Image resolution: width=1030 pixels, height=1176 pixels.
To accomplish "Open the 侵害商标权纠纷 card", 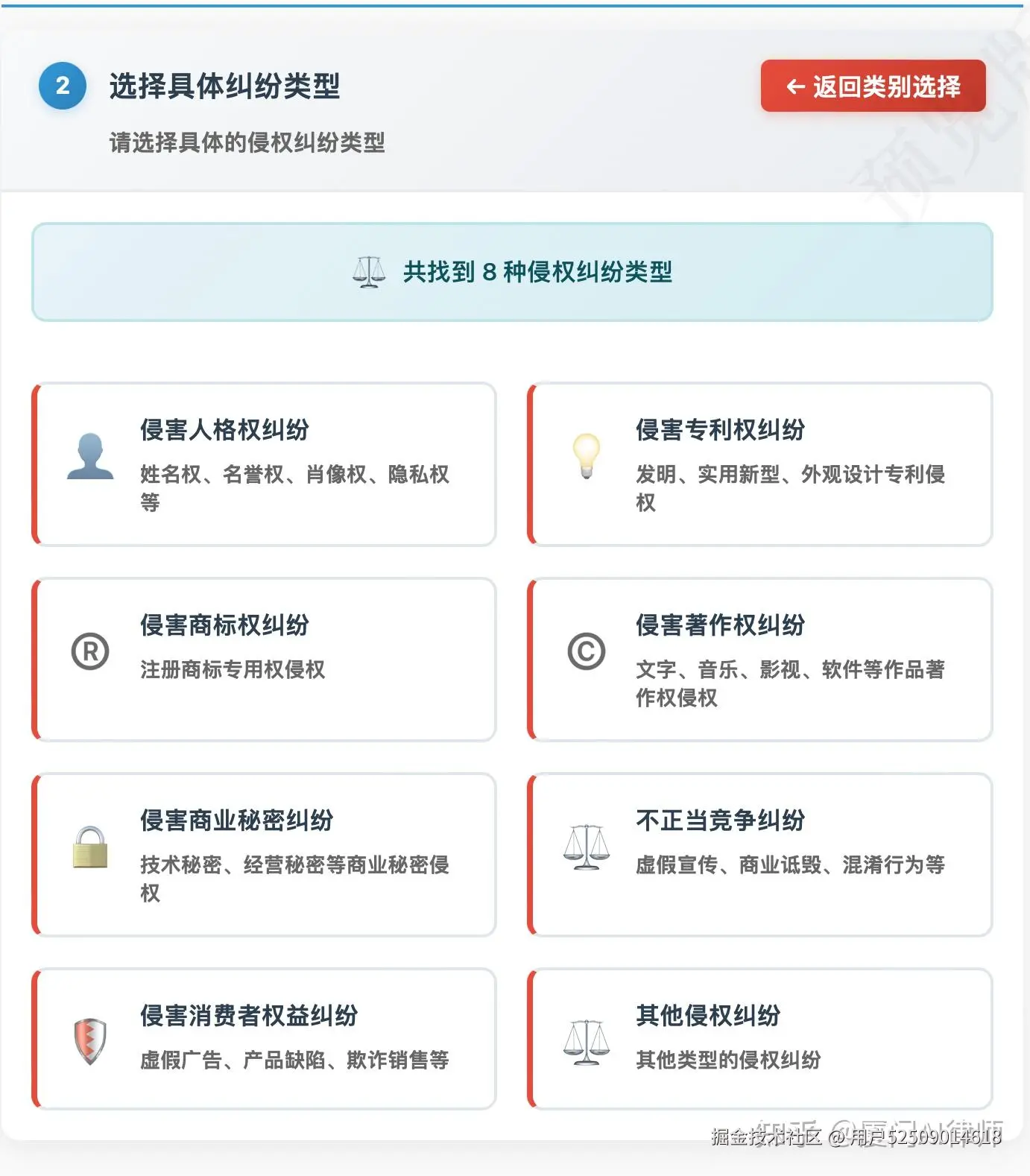I will 265,660.
